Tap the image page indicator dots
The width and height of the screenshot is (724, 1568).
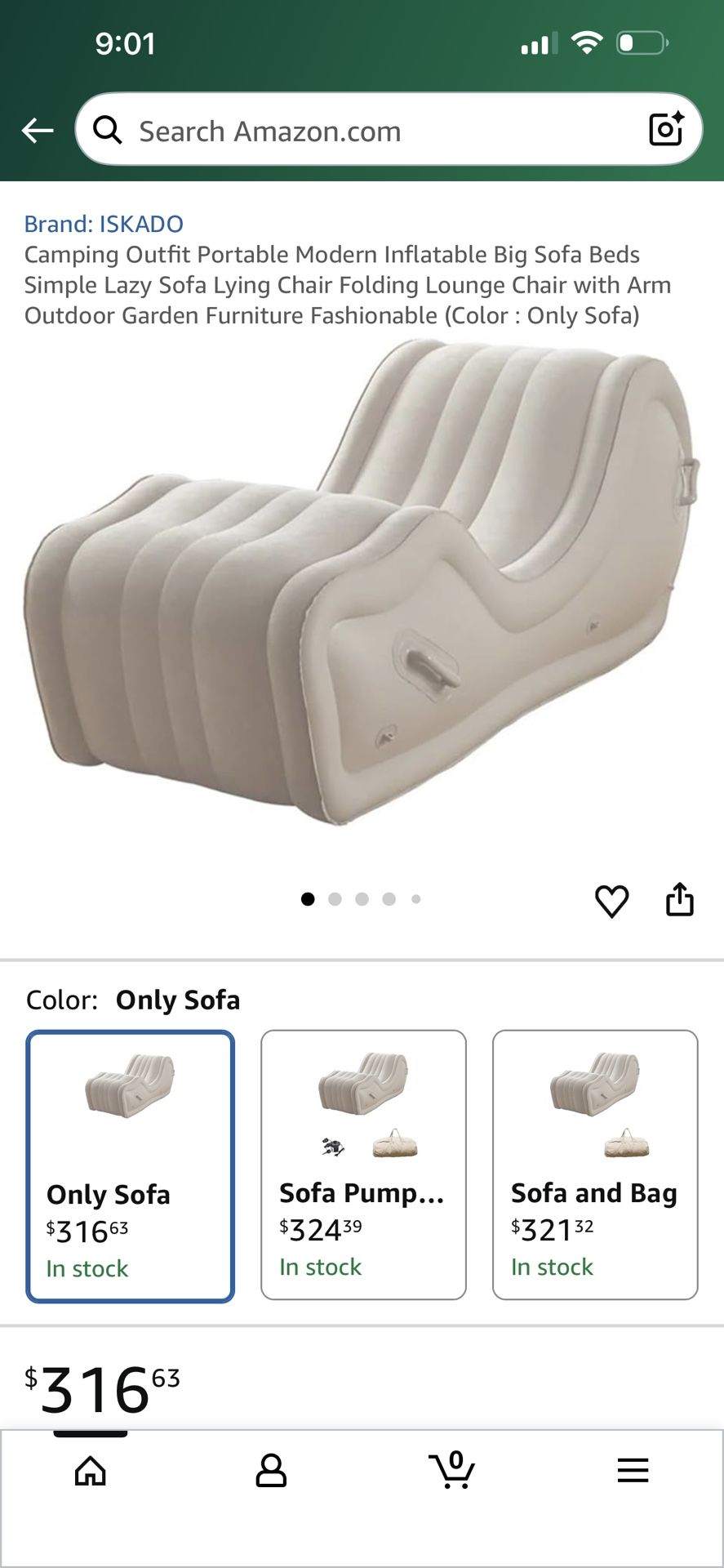pos(361,899)
